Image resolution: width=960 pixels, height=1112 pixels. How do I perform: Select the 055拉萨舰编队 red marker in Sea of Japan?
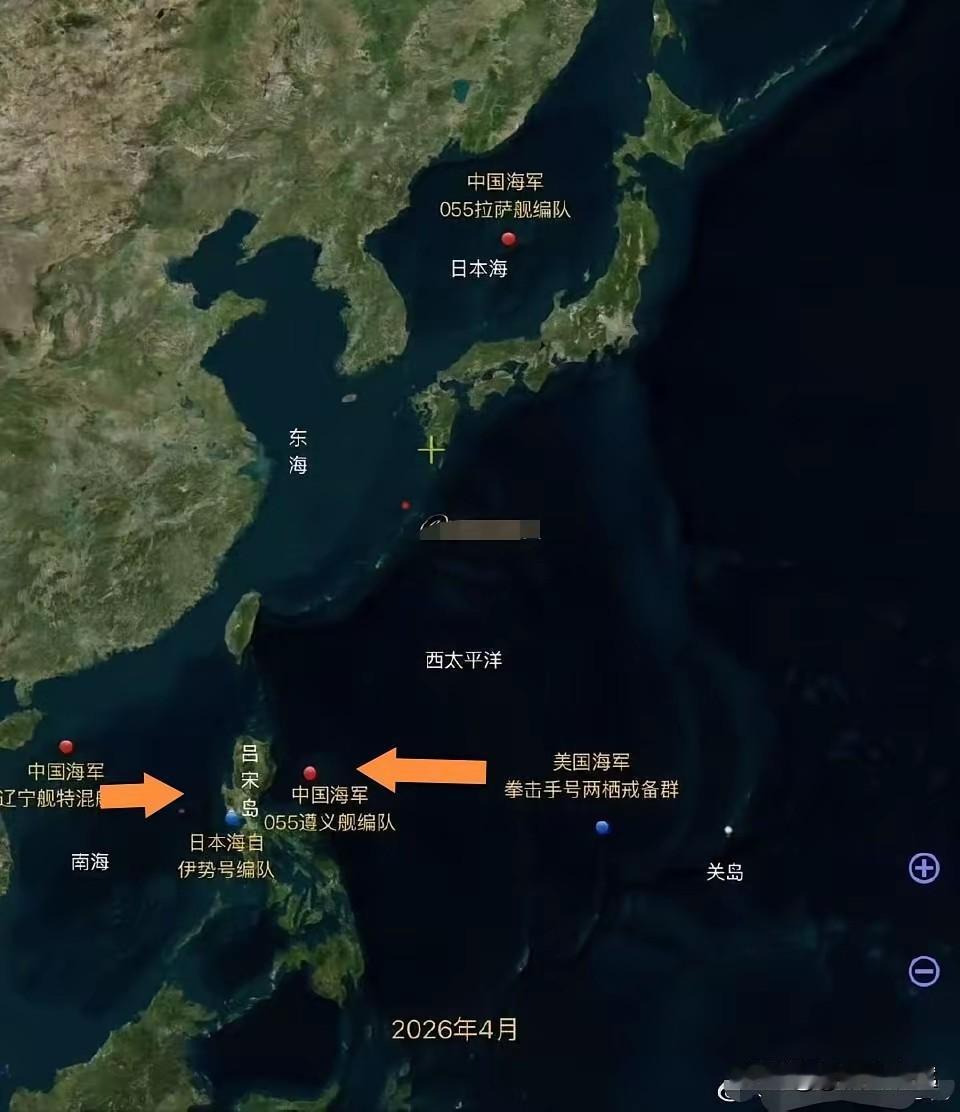tap(508, 239)
